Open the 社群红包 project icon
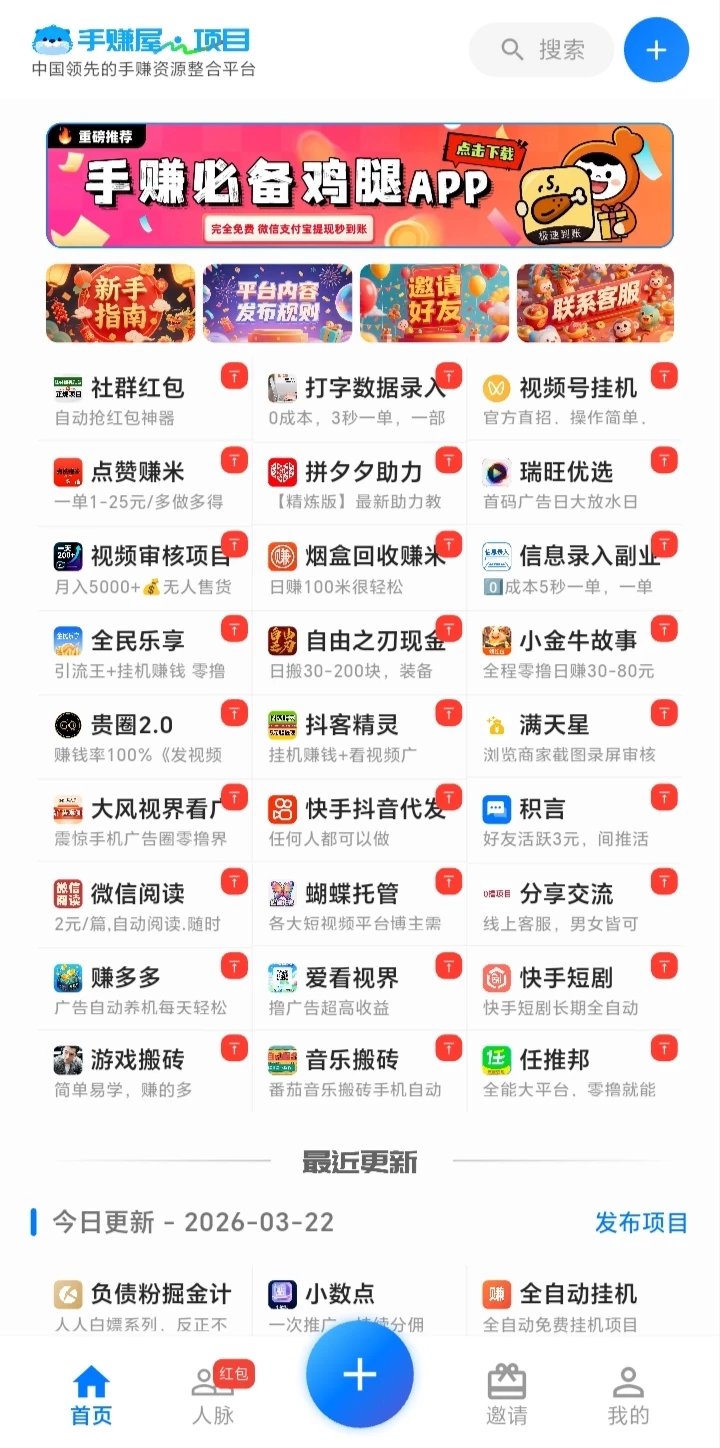 pyautogui.click(x=66, y=388)
